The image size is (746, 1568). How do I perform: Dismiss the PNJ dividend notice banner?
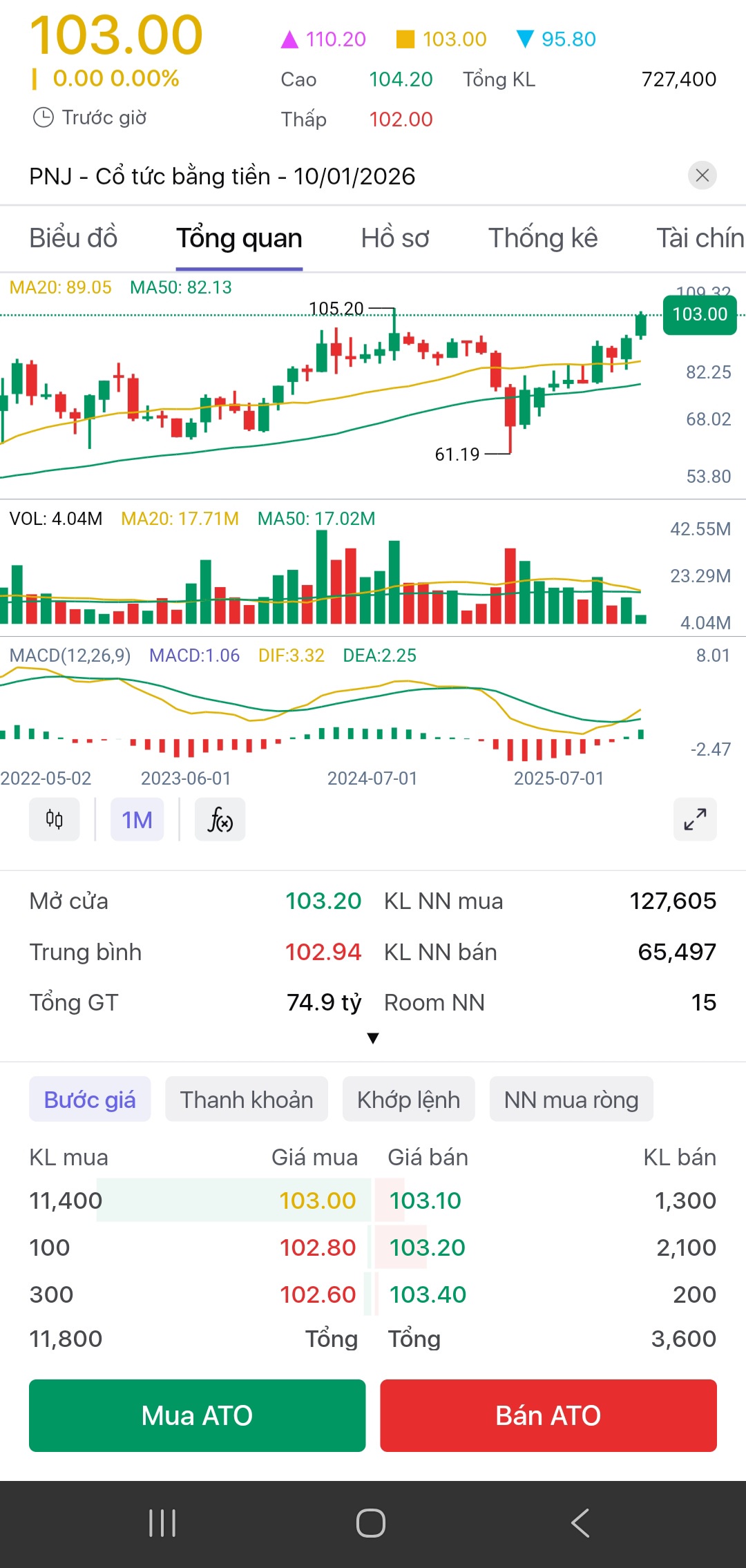(702, 175)
